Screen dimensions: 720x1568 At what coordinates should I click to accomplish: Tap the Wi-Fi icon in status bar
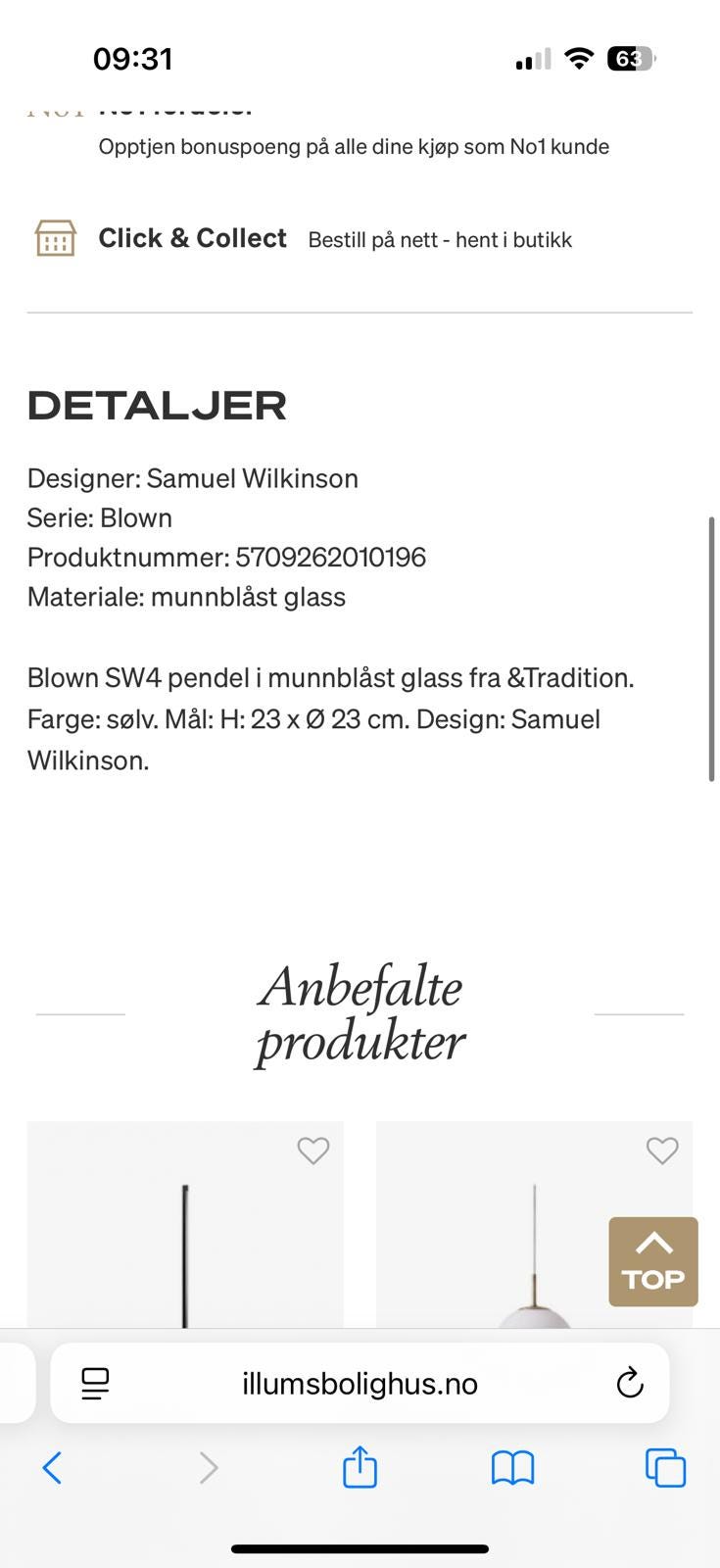[x=580, y=58]
